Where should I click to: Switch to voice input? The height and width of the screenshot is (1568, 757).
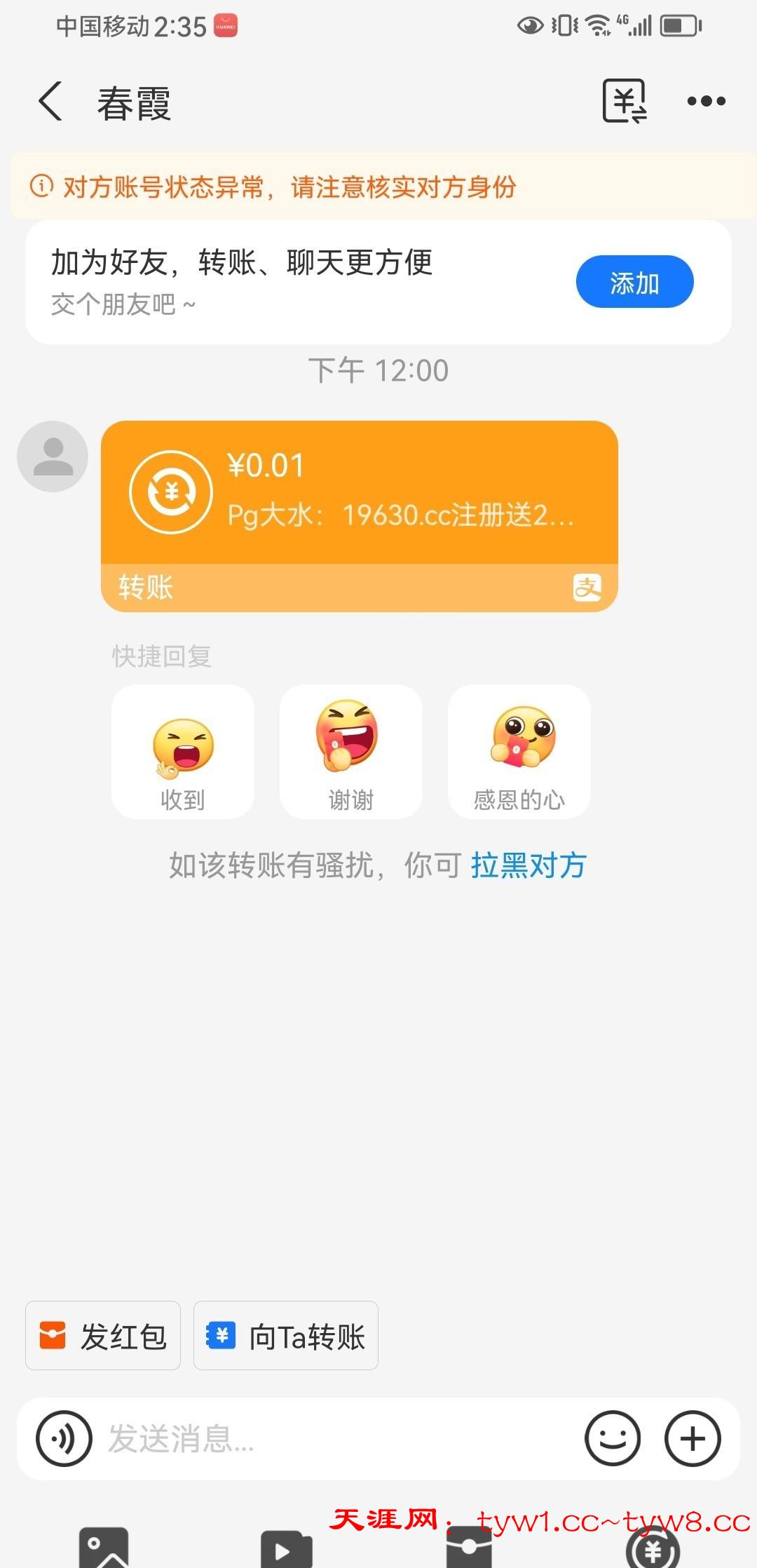tap(64, 1439)
